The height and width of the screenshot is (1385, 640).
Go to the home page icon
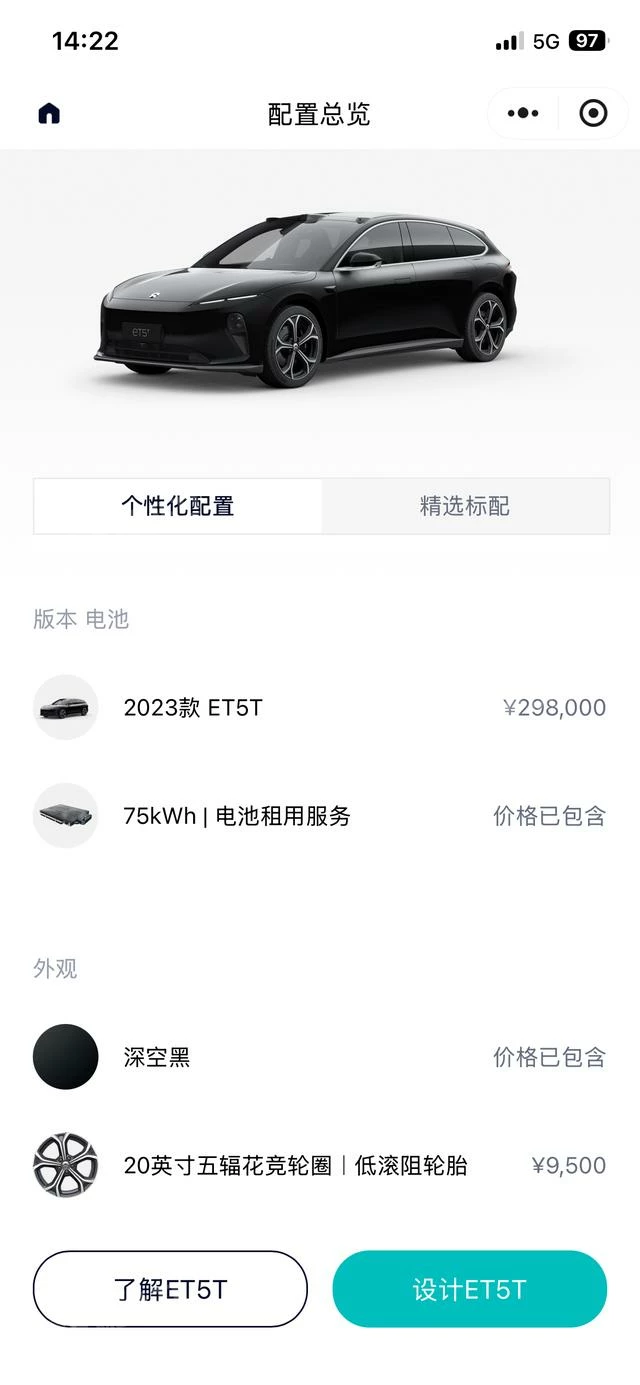[49, 114]
